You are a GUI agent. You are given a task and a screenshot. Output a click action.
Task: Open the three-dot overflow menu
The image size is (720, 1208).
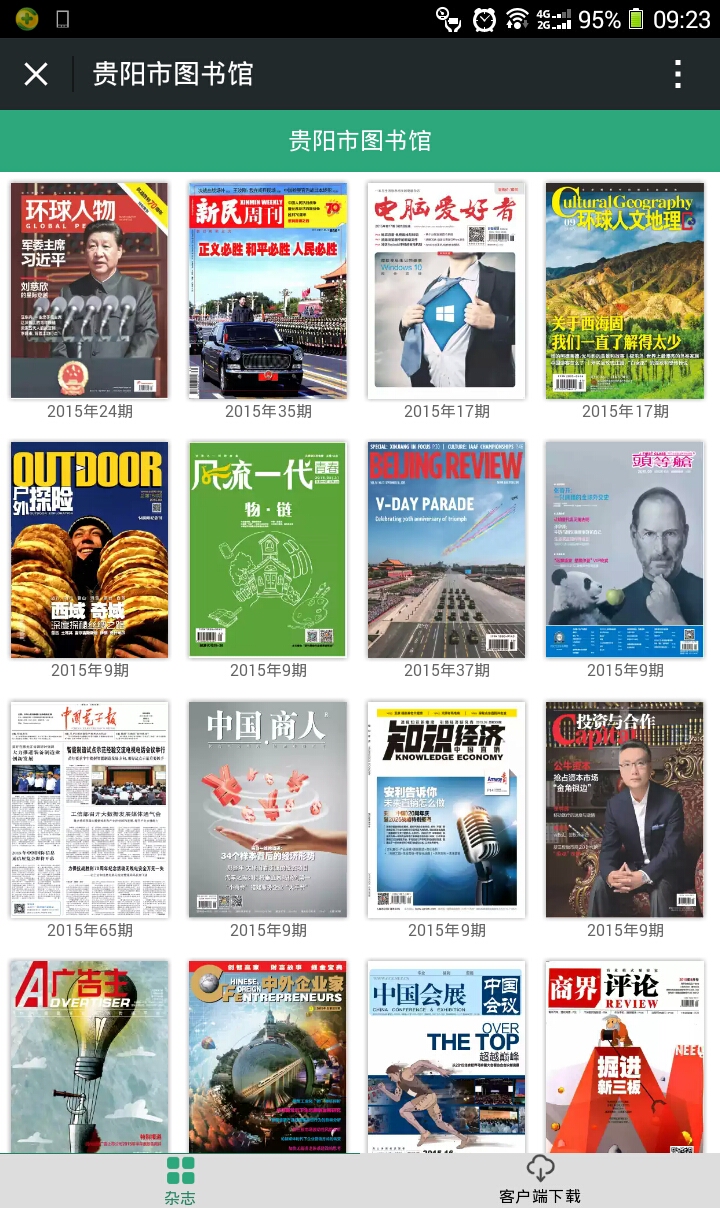click(678, 74)
